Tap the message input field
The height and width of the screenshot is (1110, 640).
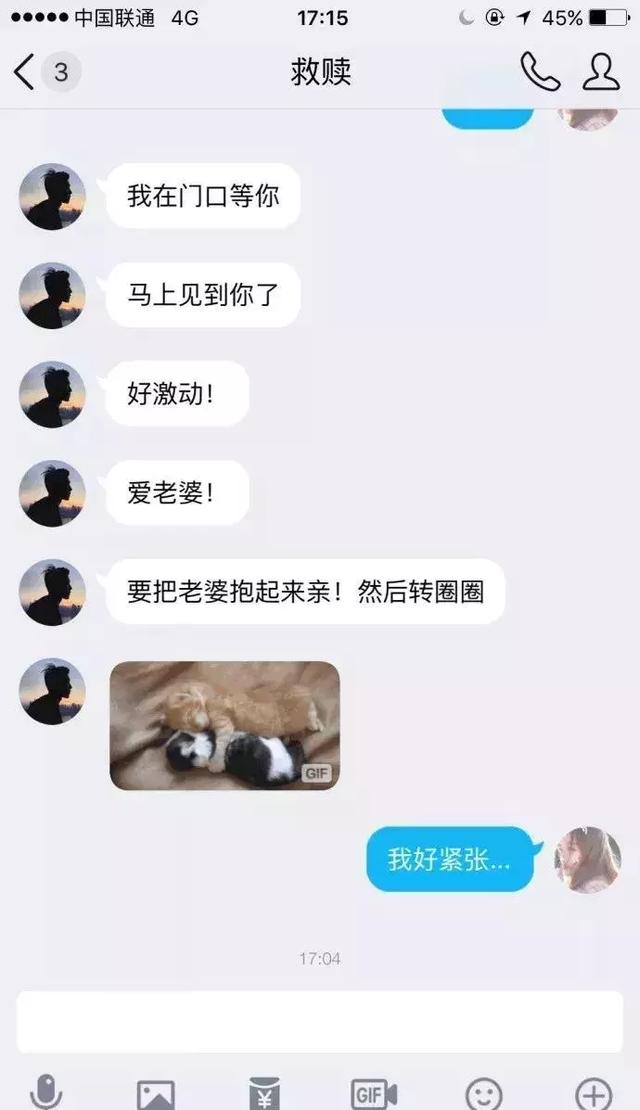click(x=320, y=1022)
